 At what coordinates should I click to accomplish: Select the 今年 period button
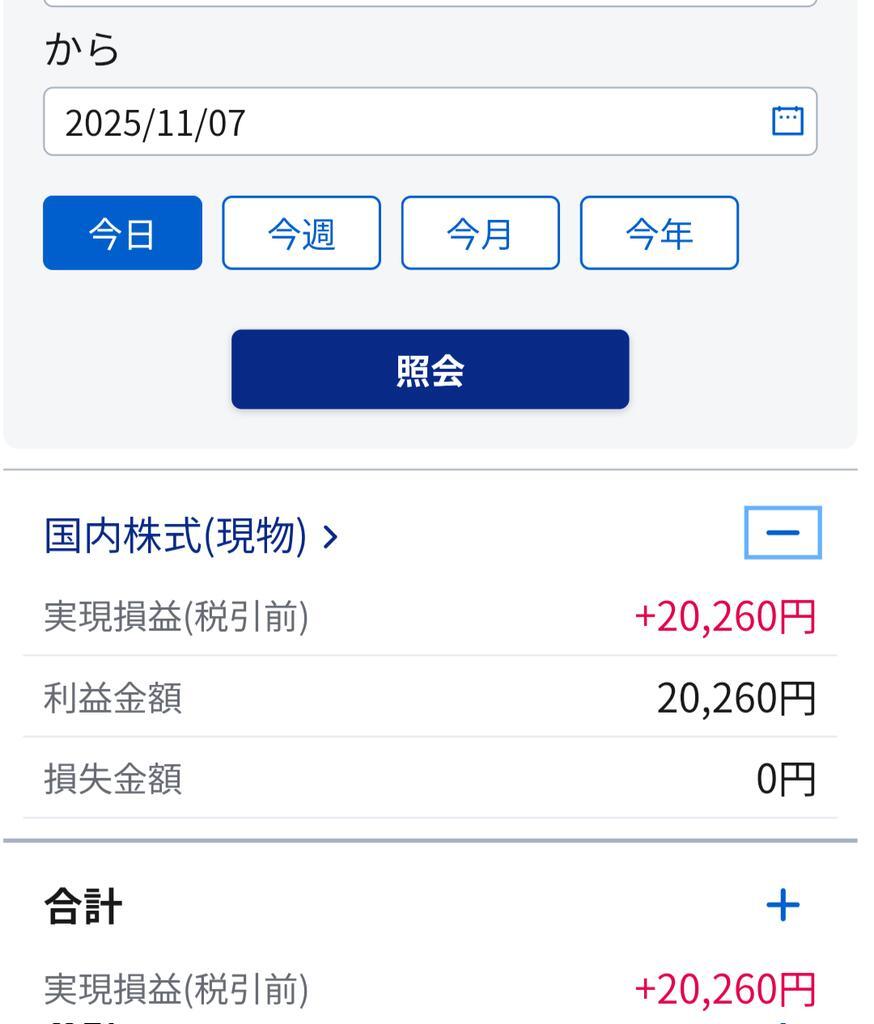click(659, 233)
